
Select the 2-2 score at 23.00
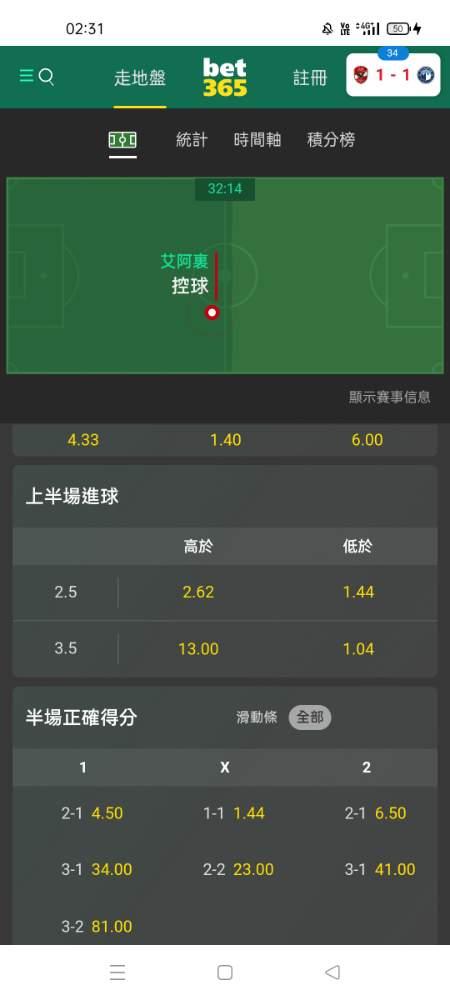coord(238,869)
